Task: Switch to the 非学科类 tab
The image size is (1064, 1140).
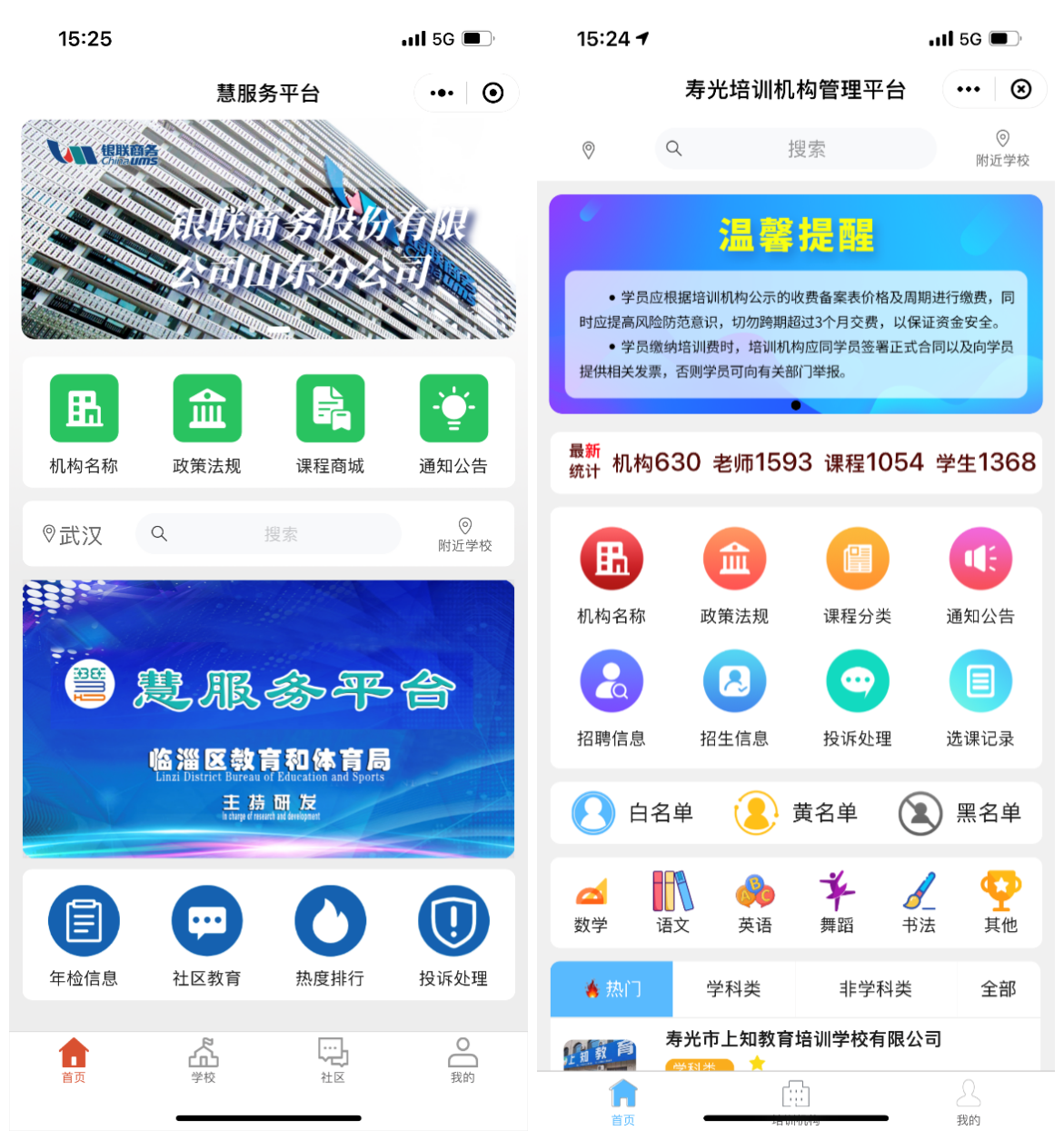Action: point(875,989)
